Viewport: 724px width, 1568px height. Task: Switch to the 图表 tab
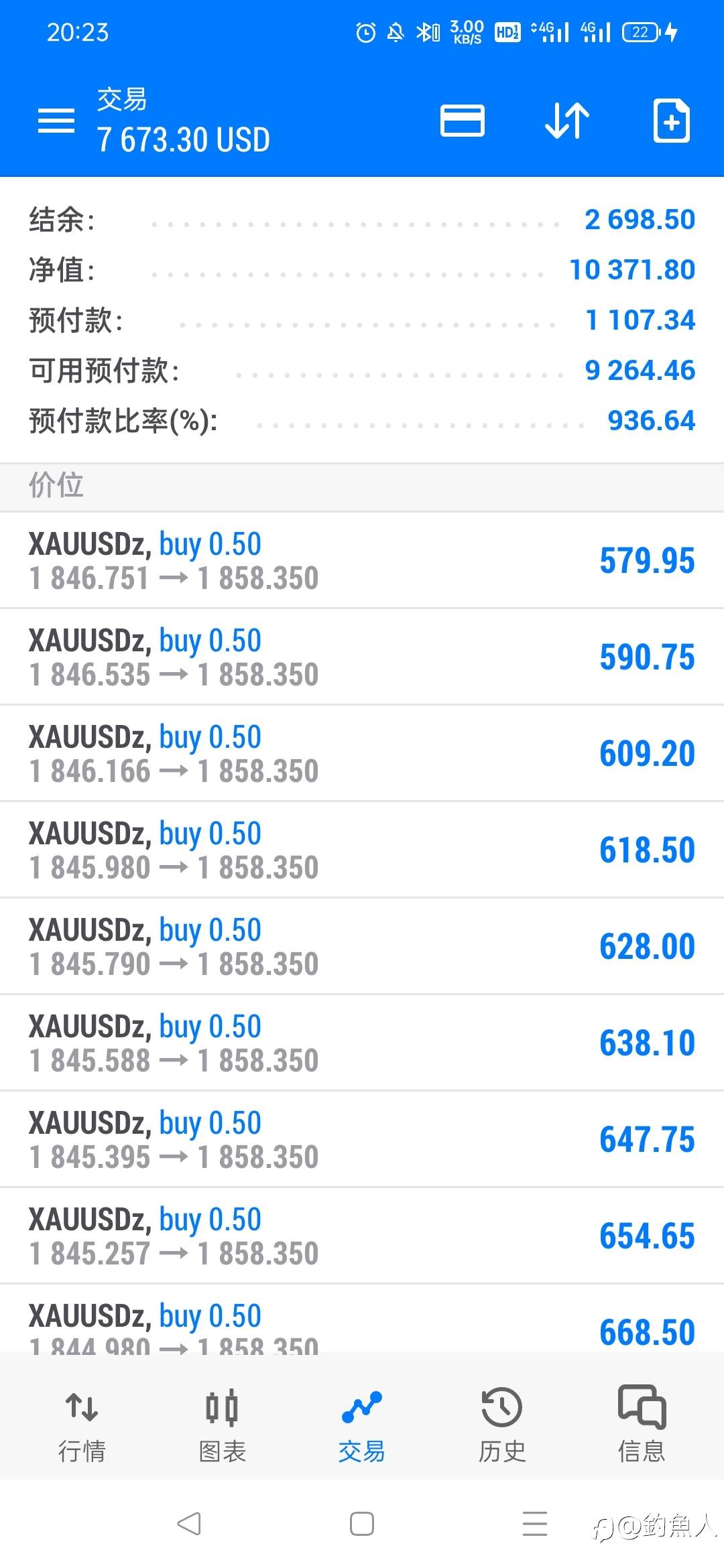(x=222, y=1424)
